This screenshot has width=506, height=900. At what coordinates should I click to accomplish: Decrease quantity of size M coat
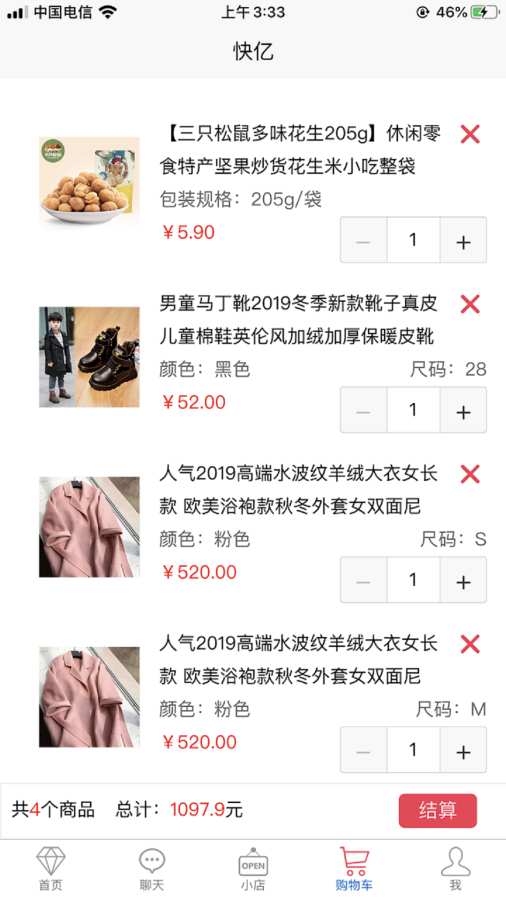364,750
